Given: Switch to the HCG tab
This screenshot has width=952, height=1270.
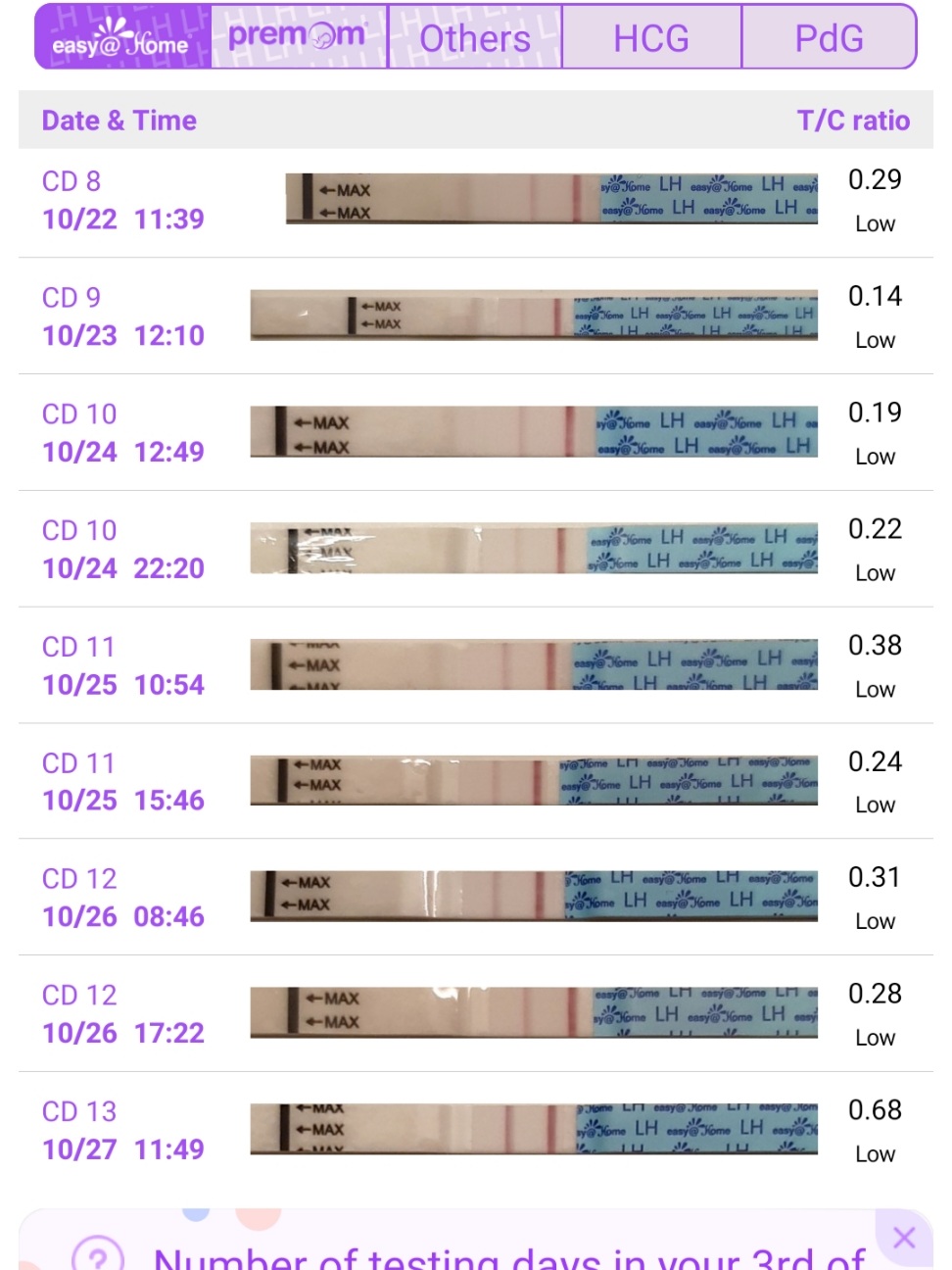Looking at the screenshot, I should click(x=651, y=37).
